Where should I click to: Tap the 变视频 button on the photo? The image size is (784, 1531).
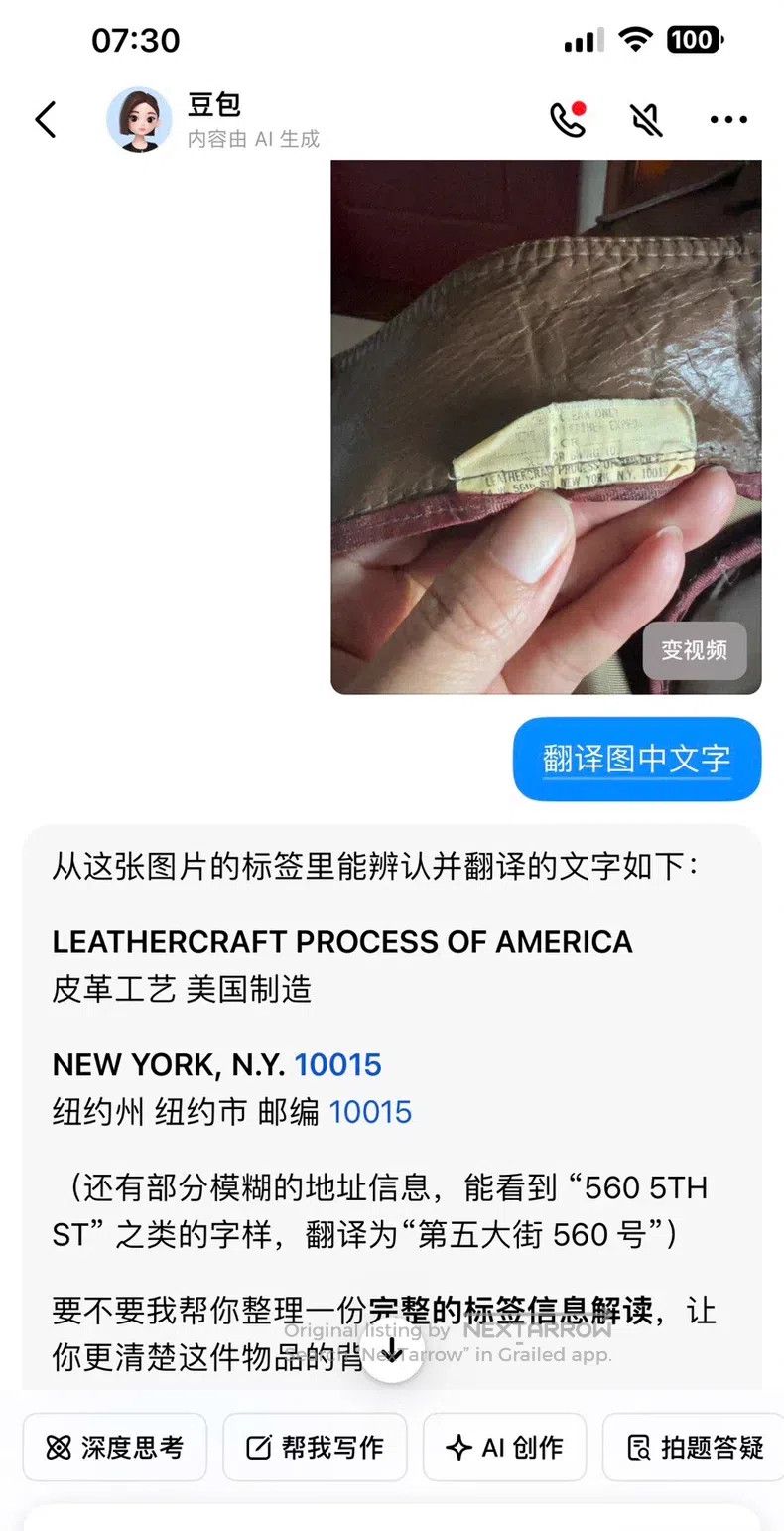tap(695, 650)
